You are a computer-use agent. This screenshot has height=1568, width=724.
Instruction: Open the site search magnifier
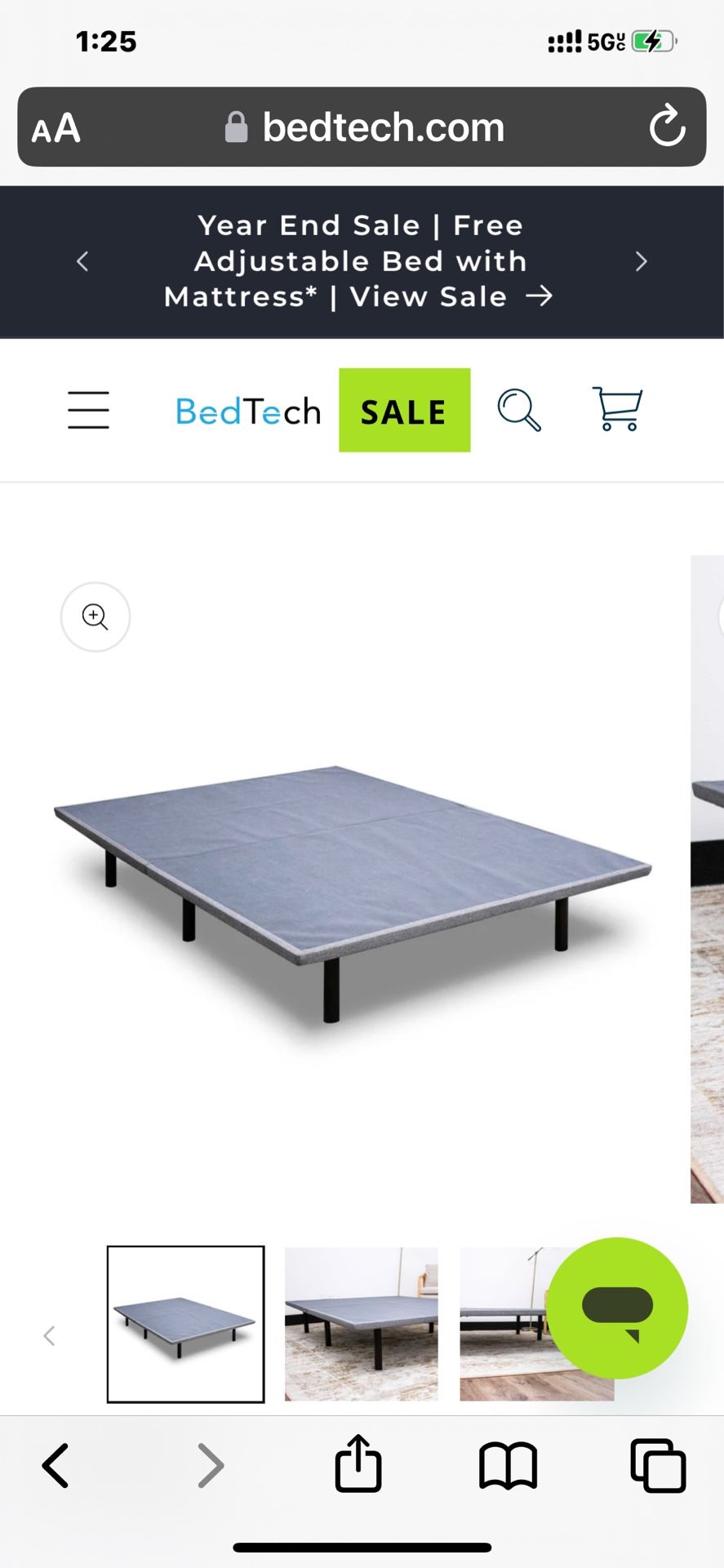[x=519, y=410]
